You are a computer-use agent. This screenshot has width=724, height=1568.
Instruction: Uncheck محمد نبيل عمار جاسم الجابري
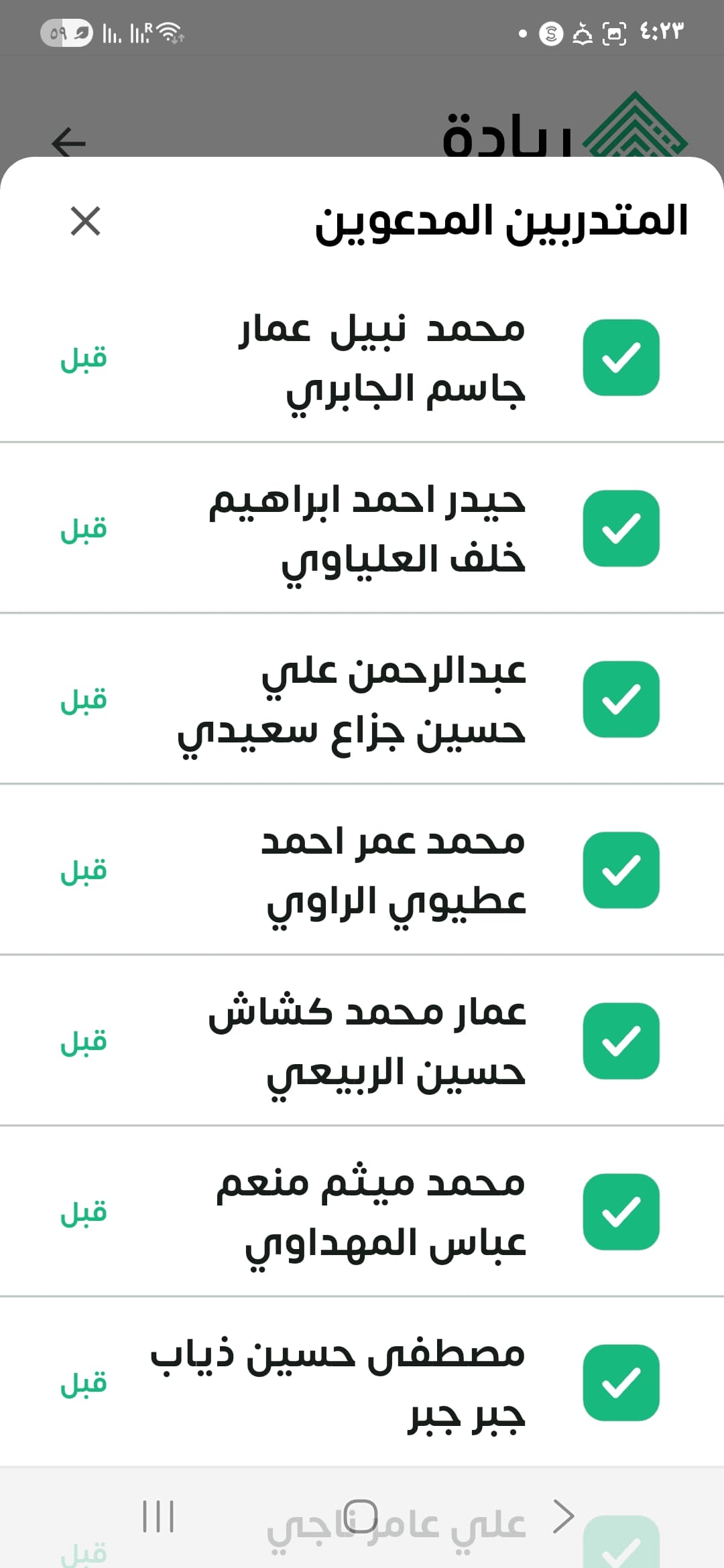(621, 357)
